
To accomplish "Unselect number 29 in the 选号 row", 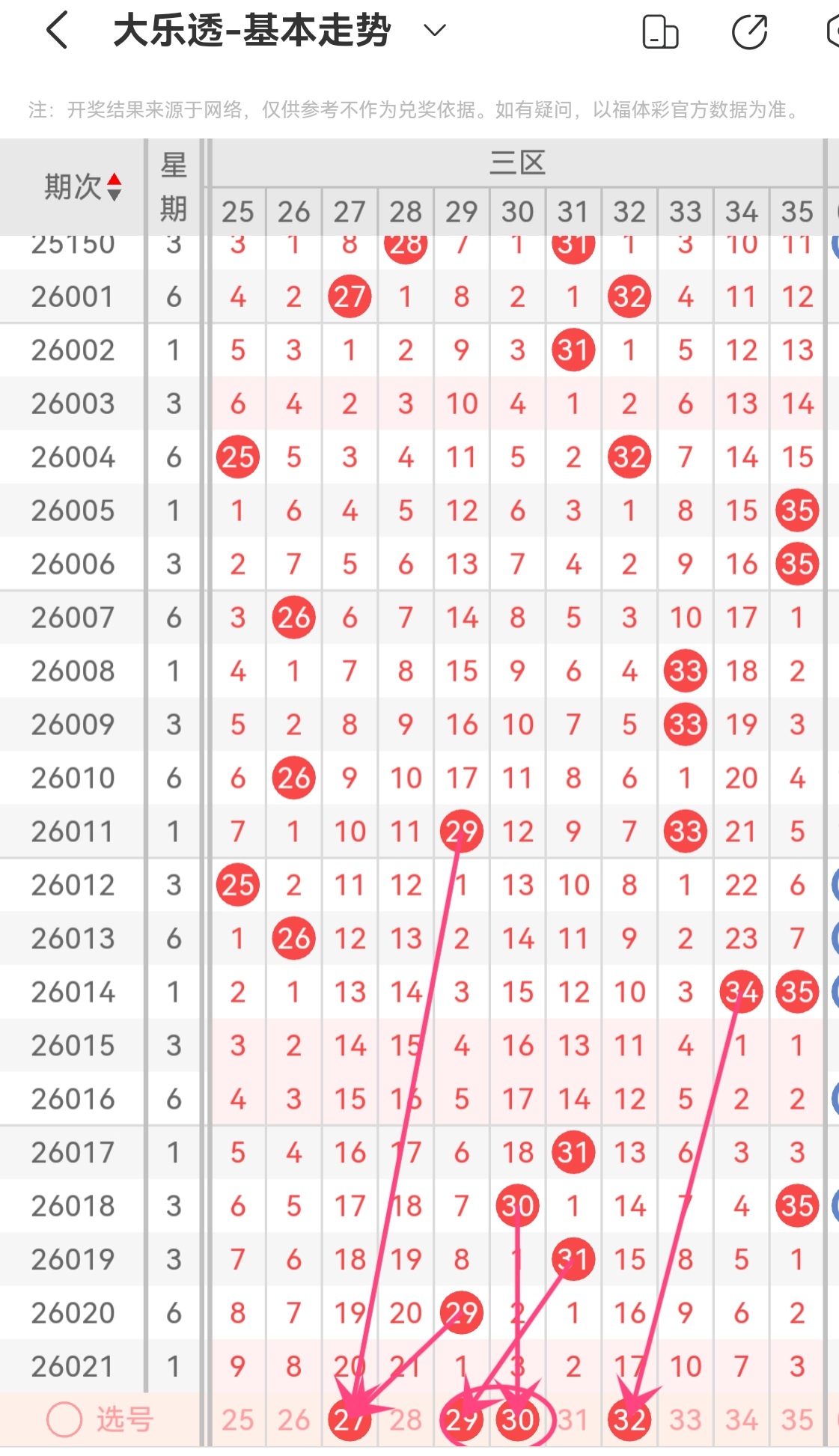I will [x=462, y=1420].
